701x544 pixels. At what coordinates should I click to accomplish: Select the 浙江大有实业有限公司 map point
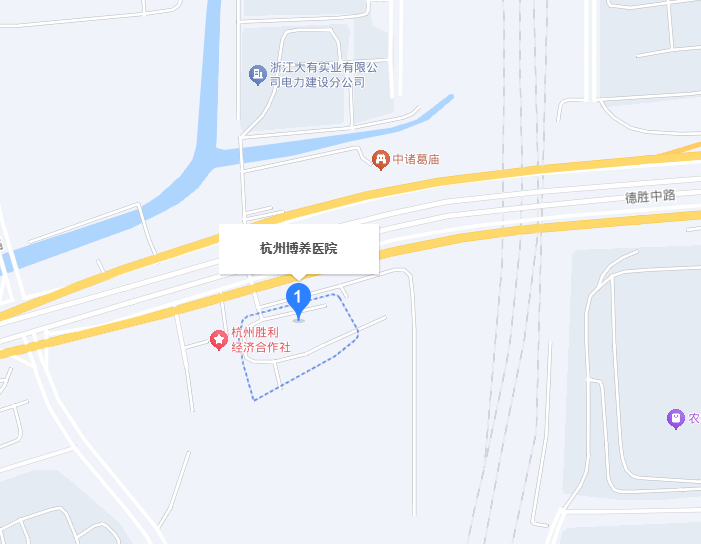pyautogui.click(x=258, y=74)
